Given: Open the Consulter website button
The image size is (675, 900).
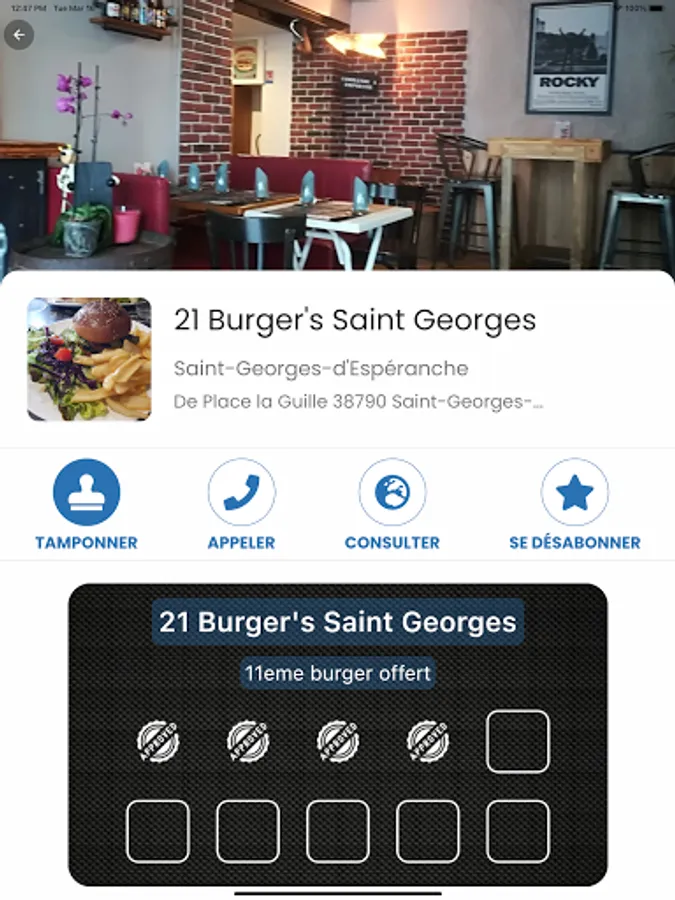Looking at the screenshot, I should click(392, 492).
